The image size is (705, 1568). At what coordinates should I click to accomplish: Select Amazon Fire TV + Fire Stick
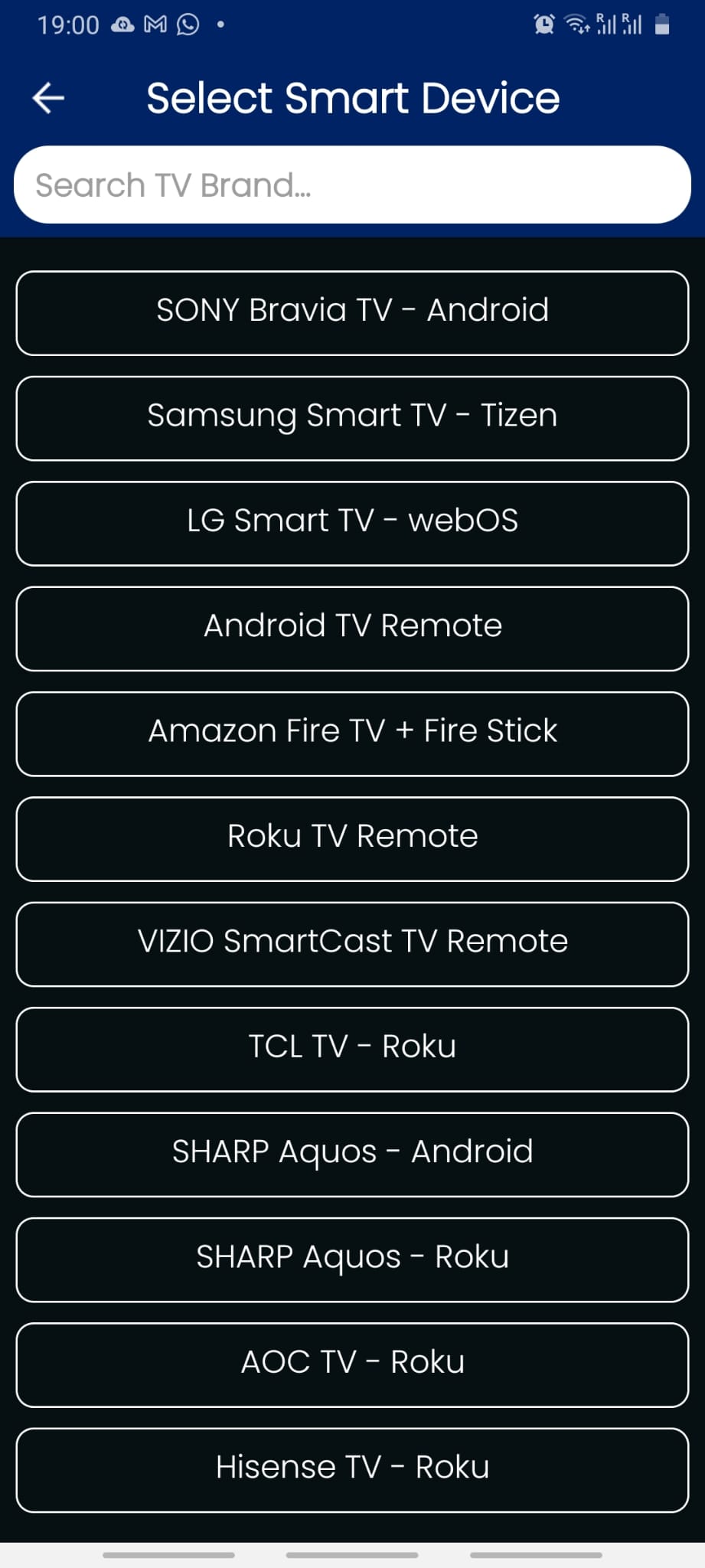pyautogui.click(x=352, y=733)
